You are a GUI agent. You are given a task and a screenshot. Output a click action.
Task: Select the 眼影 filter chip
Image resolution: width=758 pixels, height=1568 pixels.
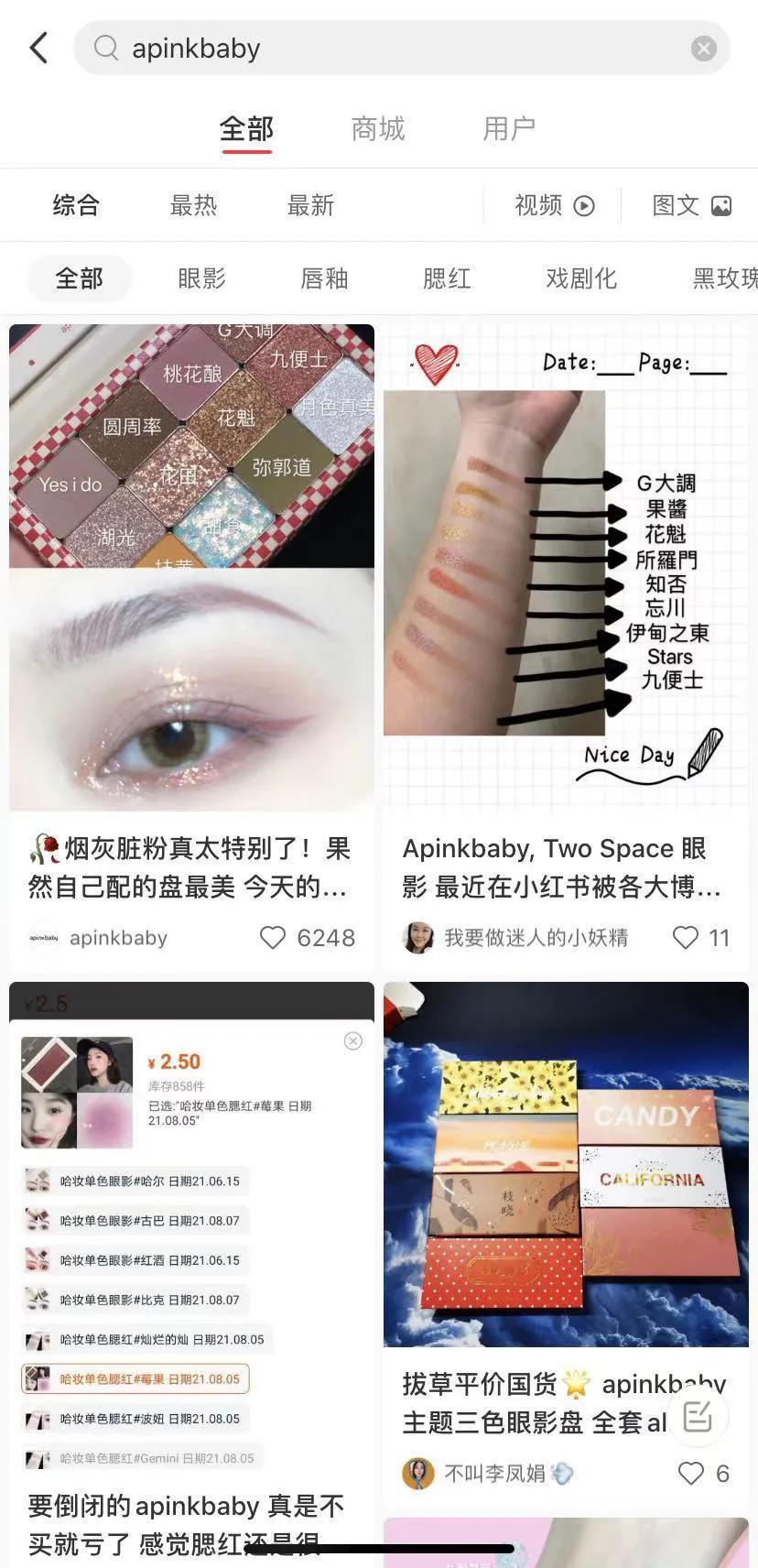(201, 278)
